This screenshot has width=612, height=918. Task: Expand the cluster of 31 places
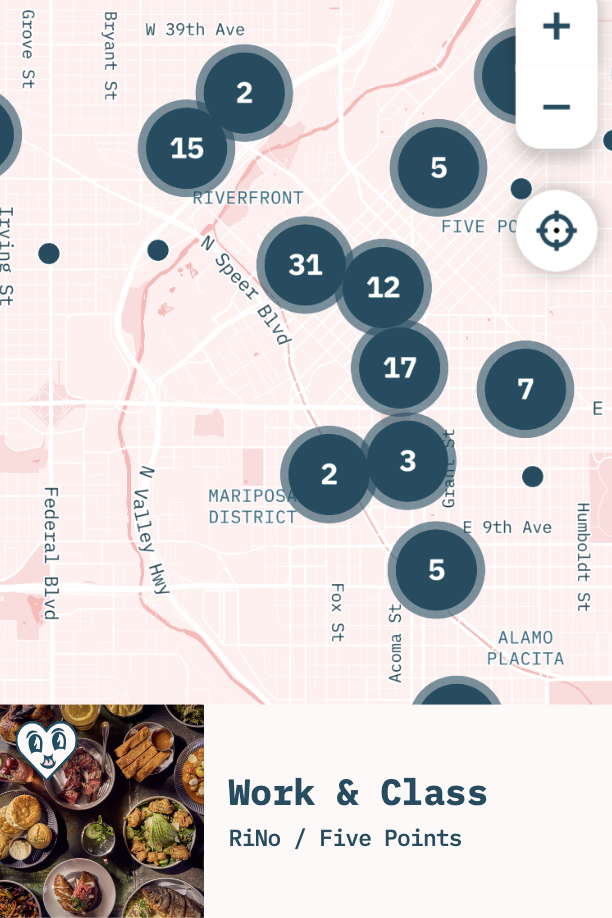pyautogui.click(x=304, y=265)
